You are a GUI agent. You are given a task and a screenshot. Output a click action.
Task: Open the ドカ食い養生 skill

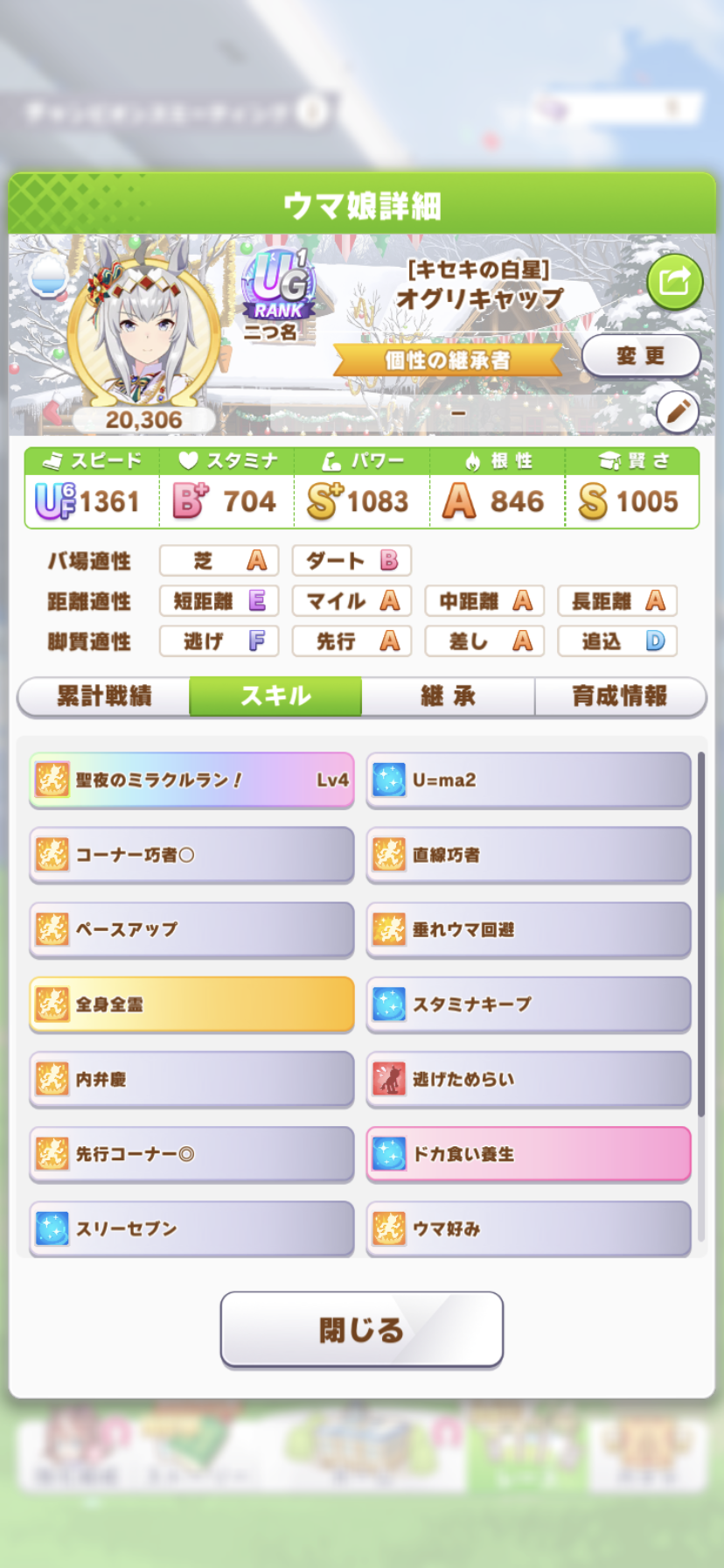(528, 1154)
